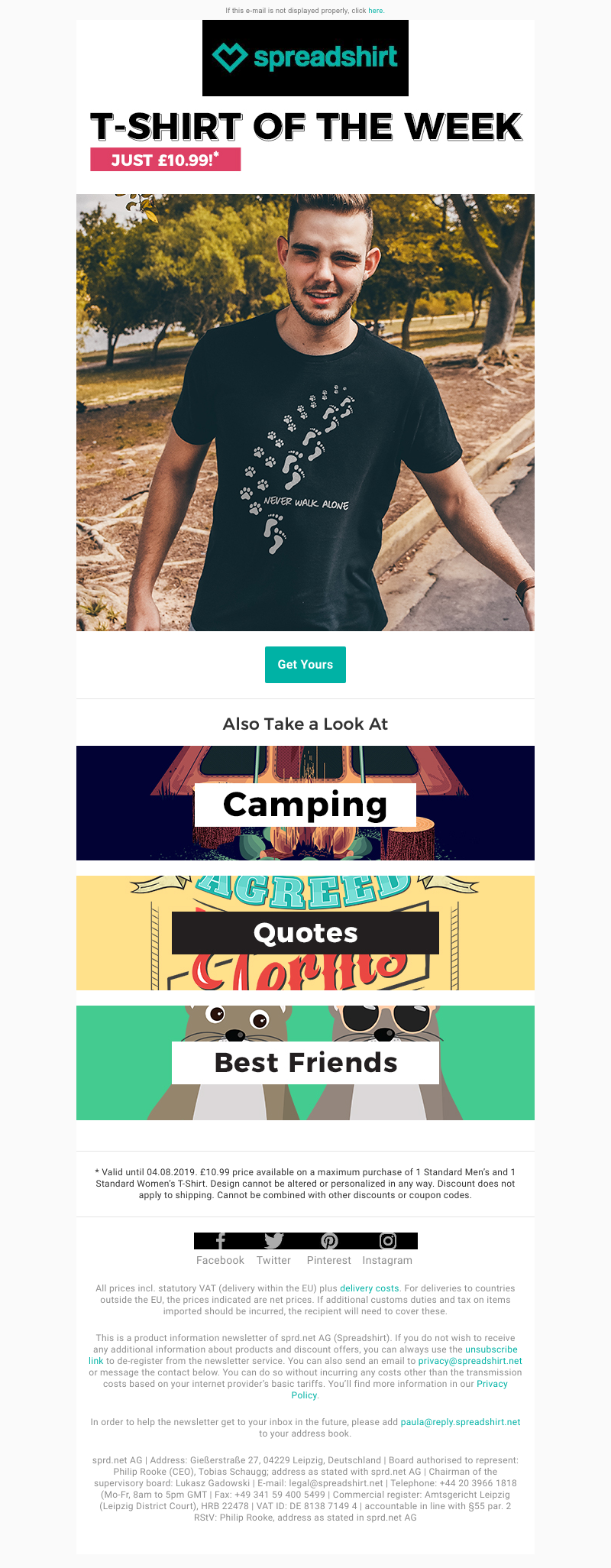Email privacy@spreadshirt.net
Viewport: 611px width, 1568px height.
coord(470,1361)
